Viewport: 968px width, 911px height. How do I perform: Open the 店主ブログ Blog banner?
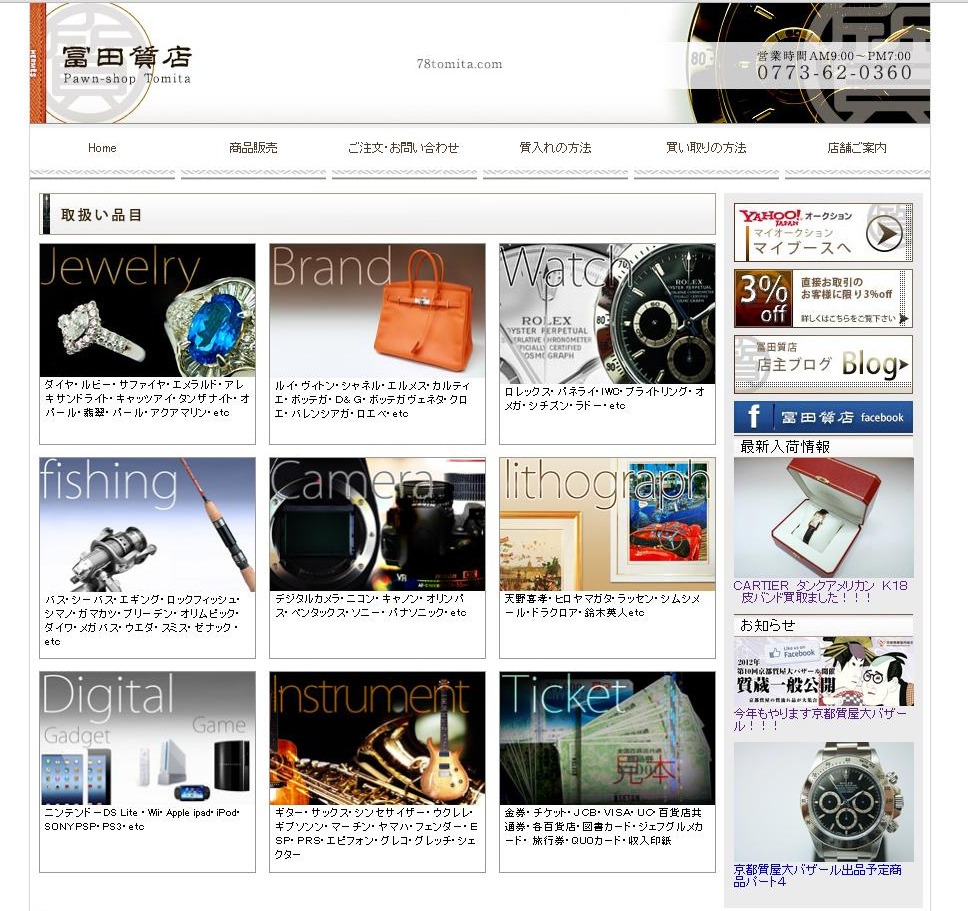822,364
